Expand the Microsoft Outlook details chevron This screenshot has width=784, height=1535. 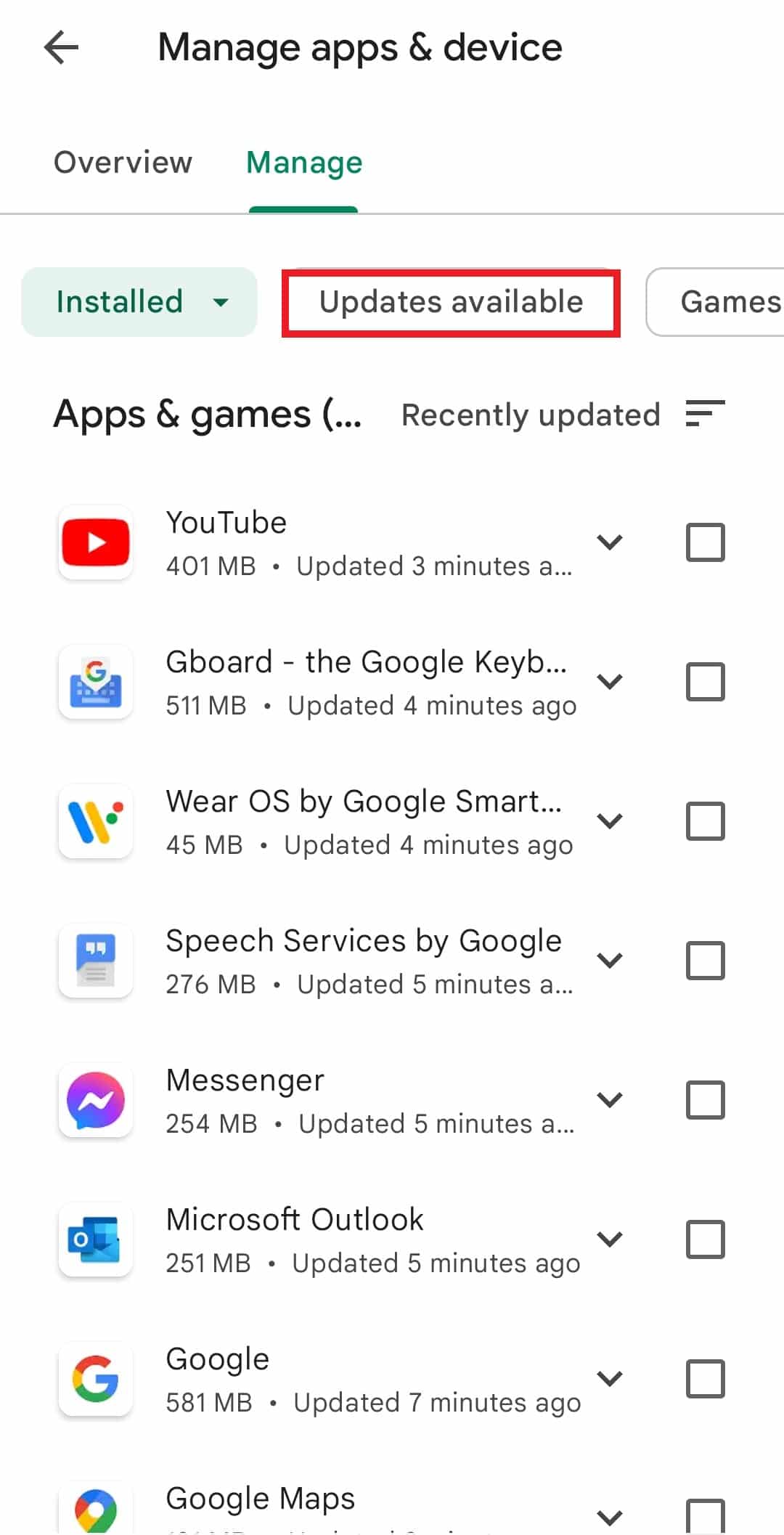[610, 1239]
